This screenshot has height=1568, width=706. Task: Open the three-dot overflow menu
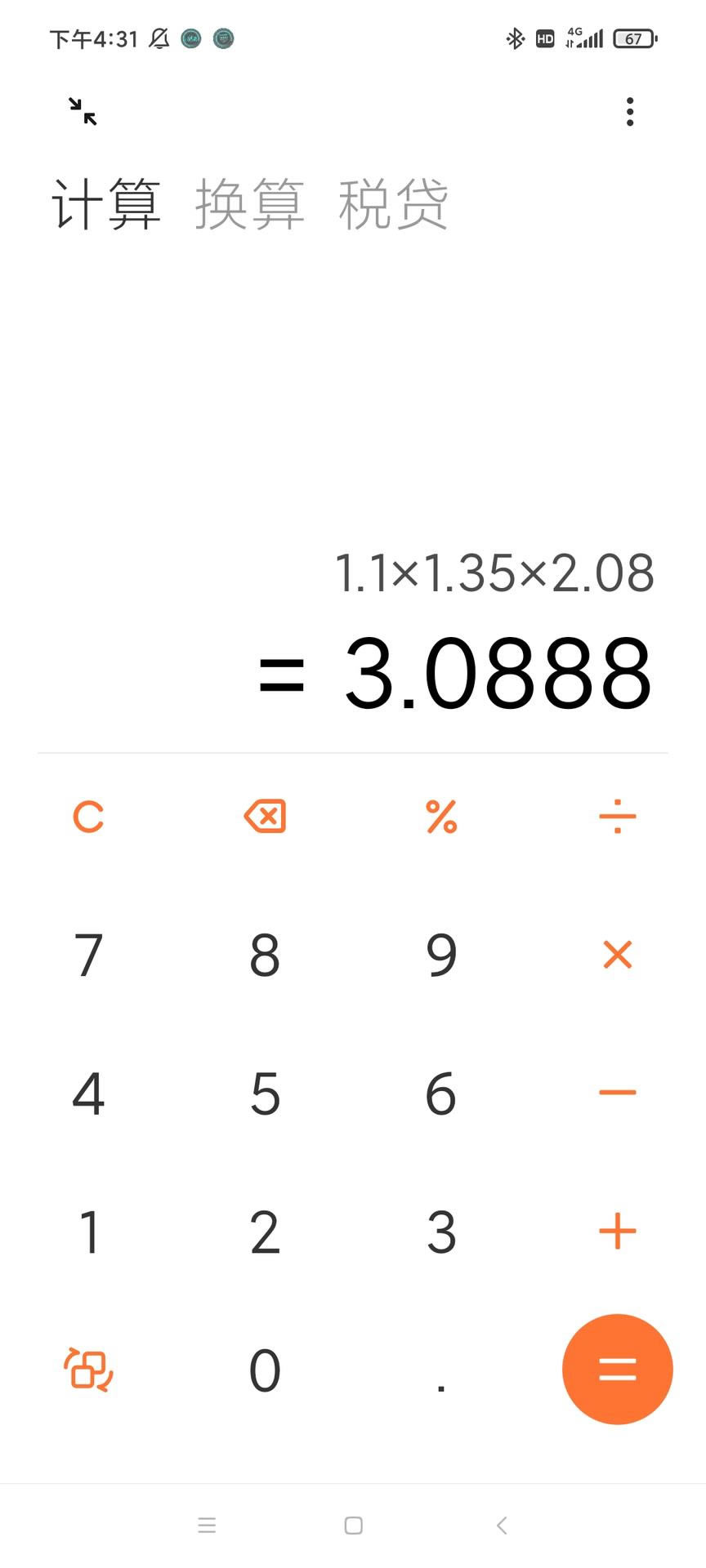click(629, 112)
